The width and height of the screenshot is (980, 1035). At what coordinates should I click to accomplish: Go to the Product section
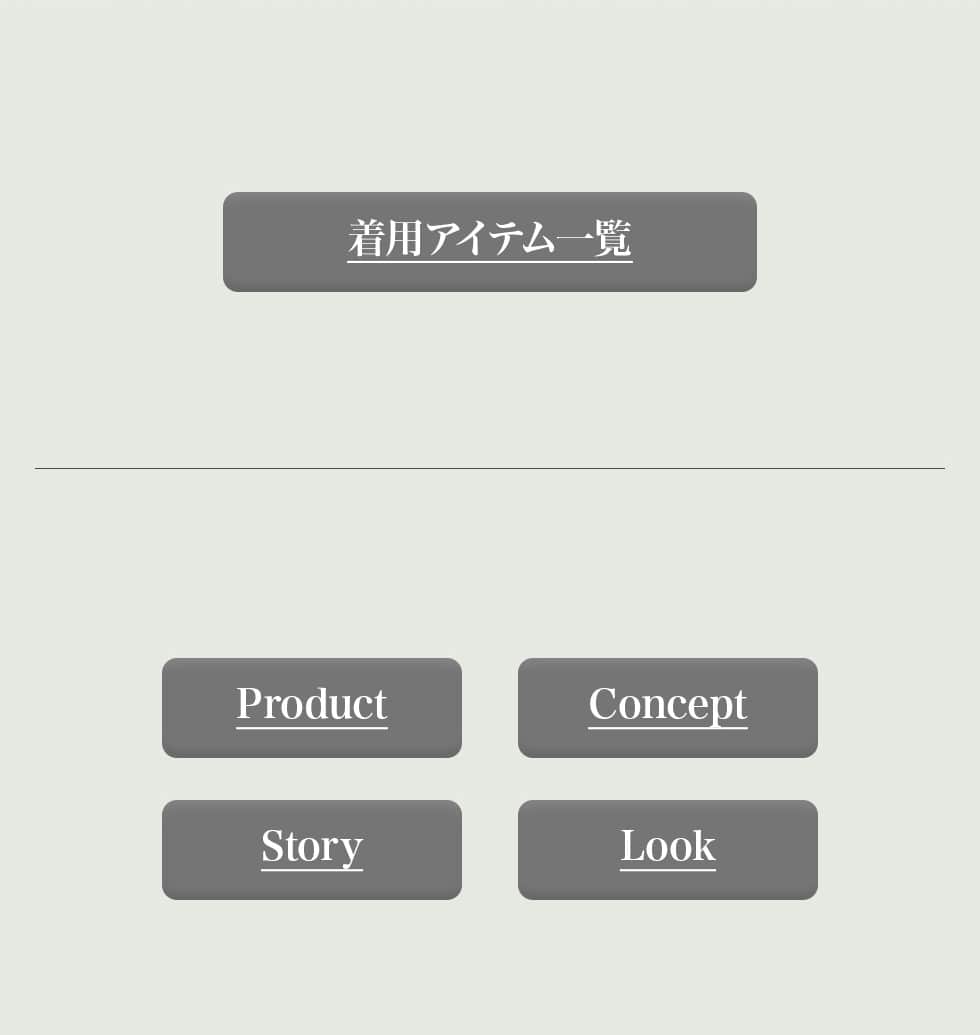[x=311, y=707]
